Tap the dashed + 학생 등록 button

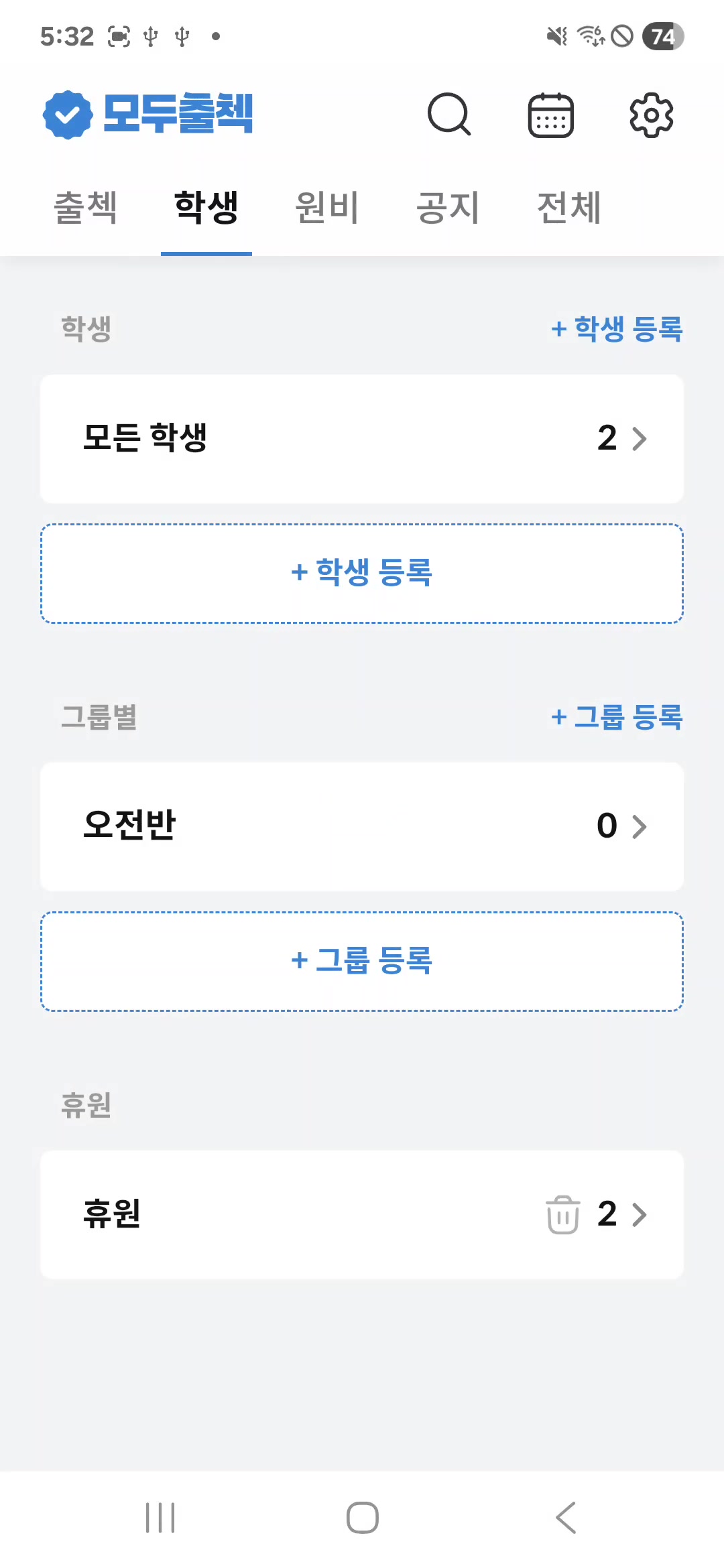tap(362, 574)
